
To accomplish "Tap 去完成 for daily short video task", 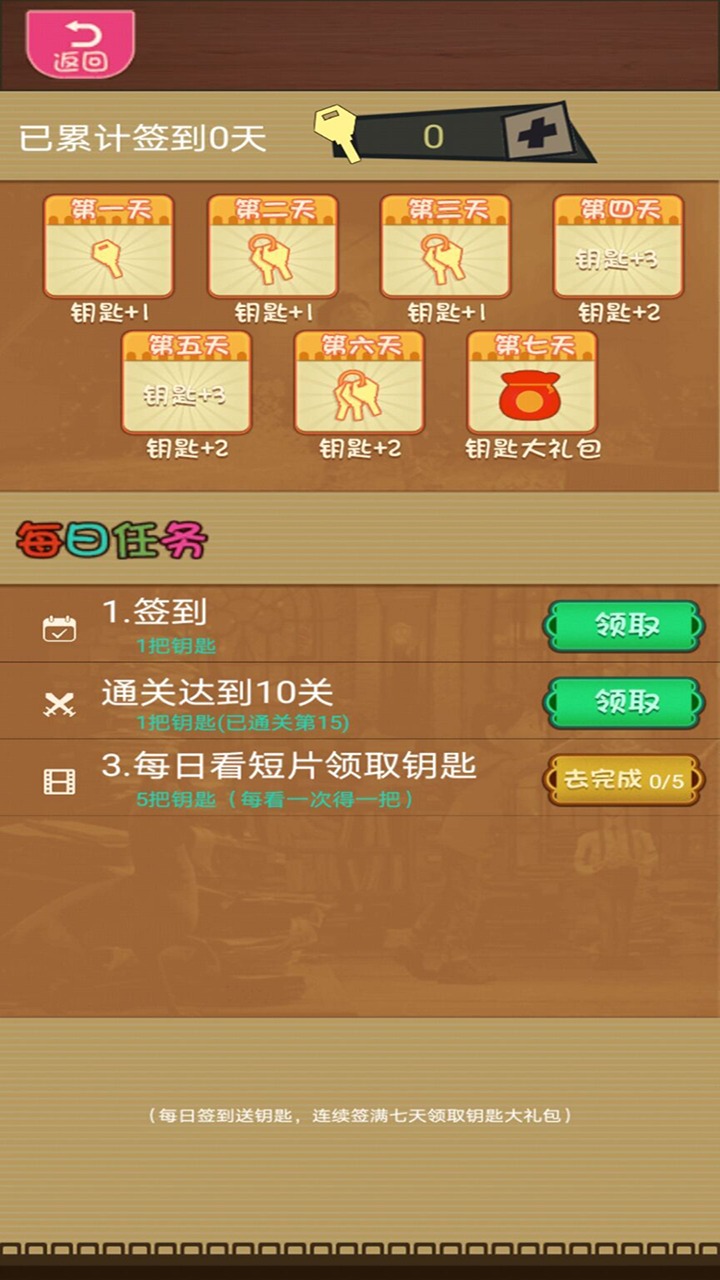I will pyautogui.click(x=624, y=780).
